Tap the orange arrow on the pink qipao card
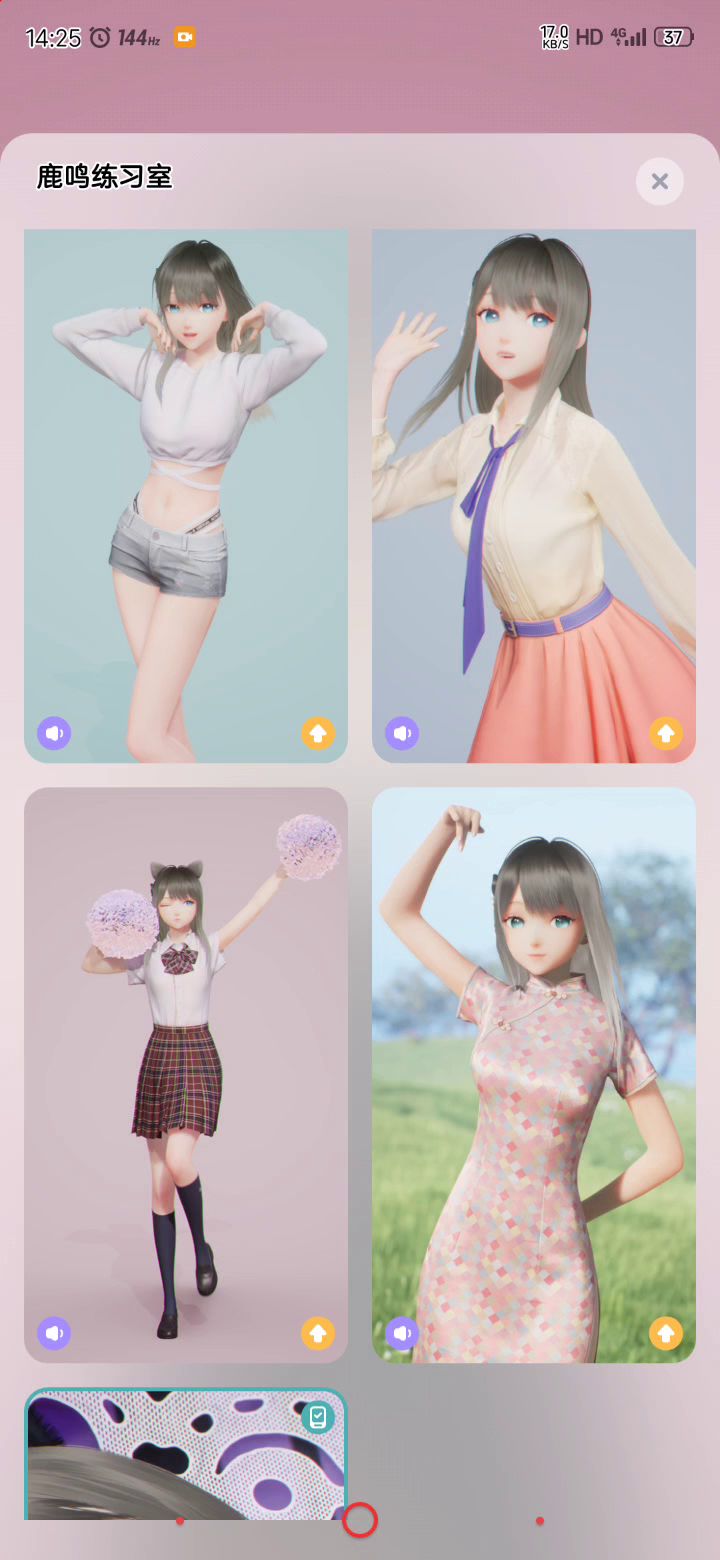This screenshot has height=1560, width=720. pos(666,1333)
